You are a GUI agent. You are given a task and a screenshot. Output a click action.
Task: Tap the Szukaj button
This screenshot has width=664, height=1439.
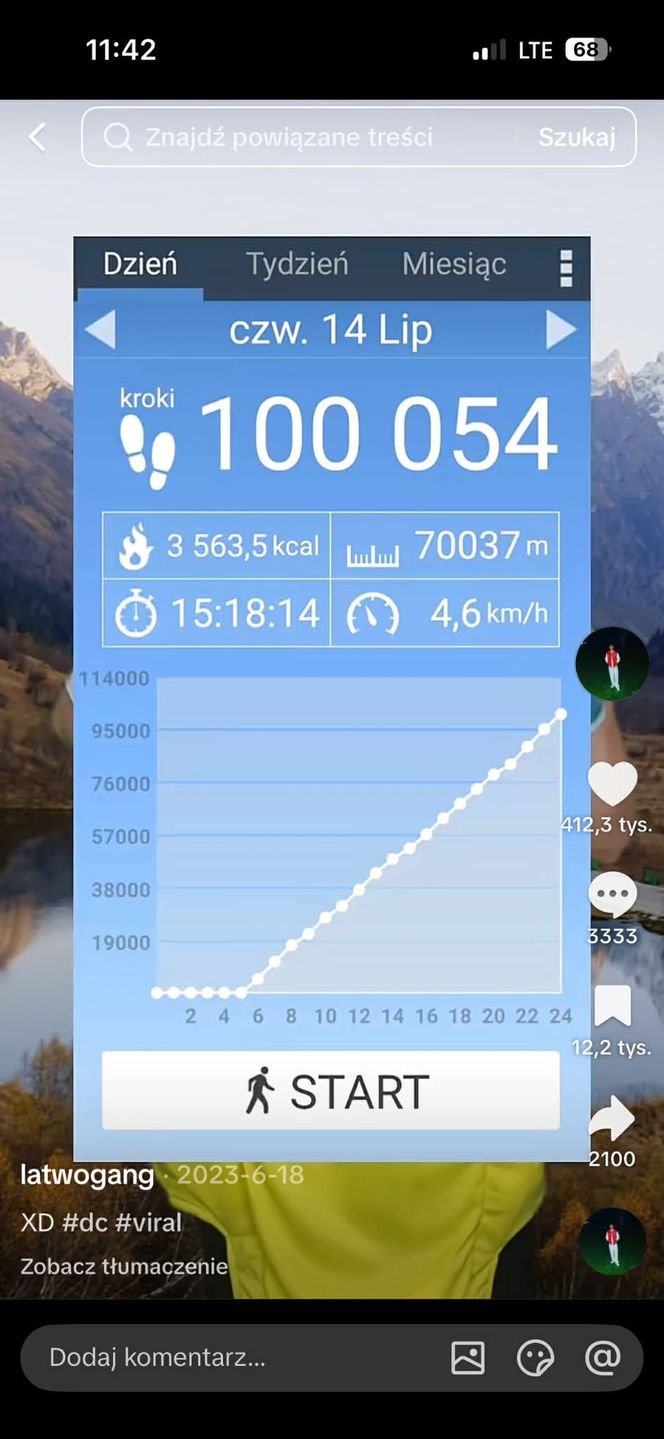coord(576,137)
